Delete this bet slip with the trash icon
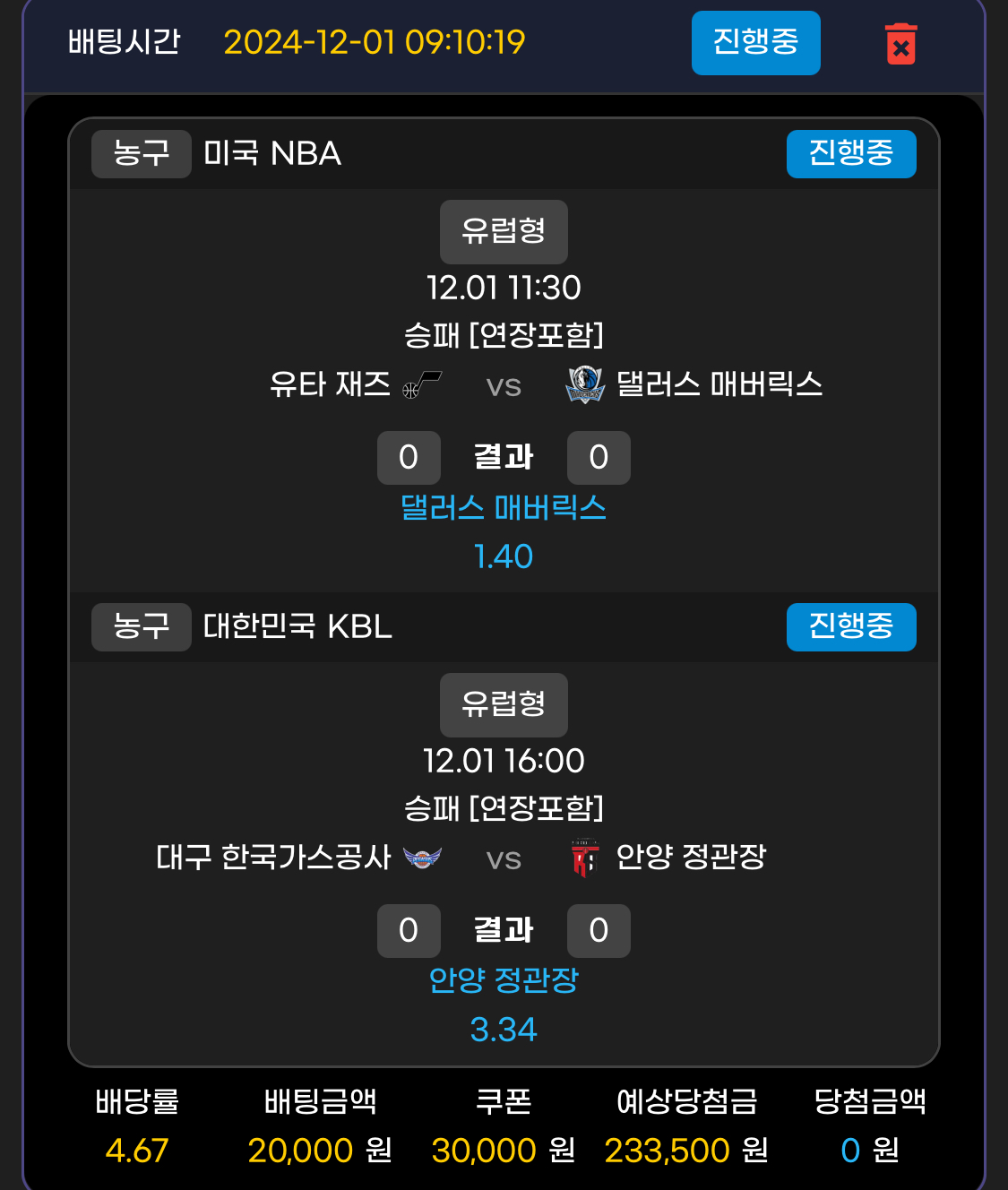This screenshot has height=1190, width=1008. [x=900, y=44]
